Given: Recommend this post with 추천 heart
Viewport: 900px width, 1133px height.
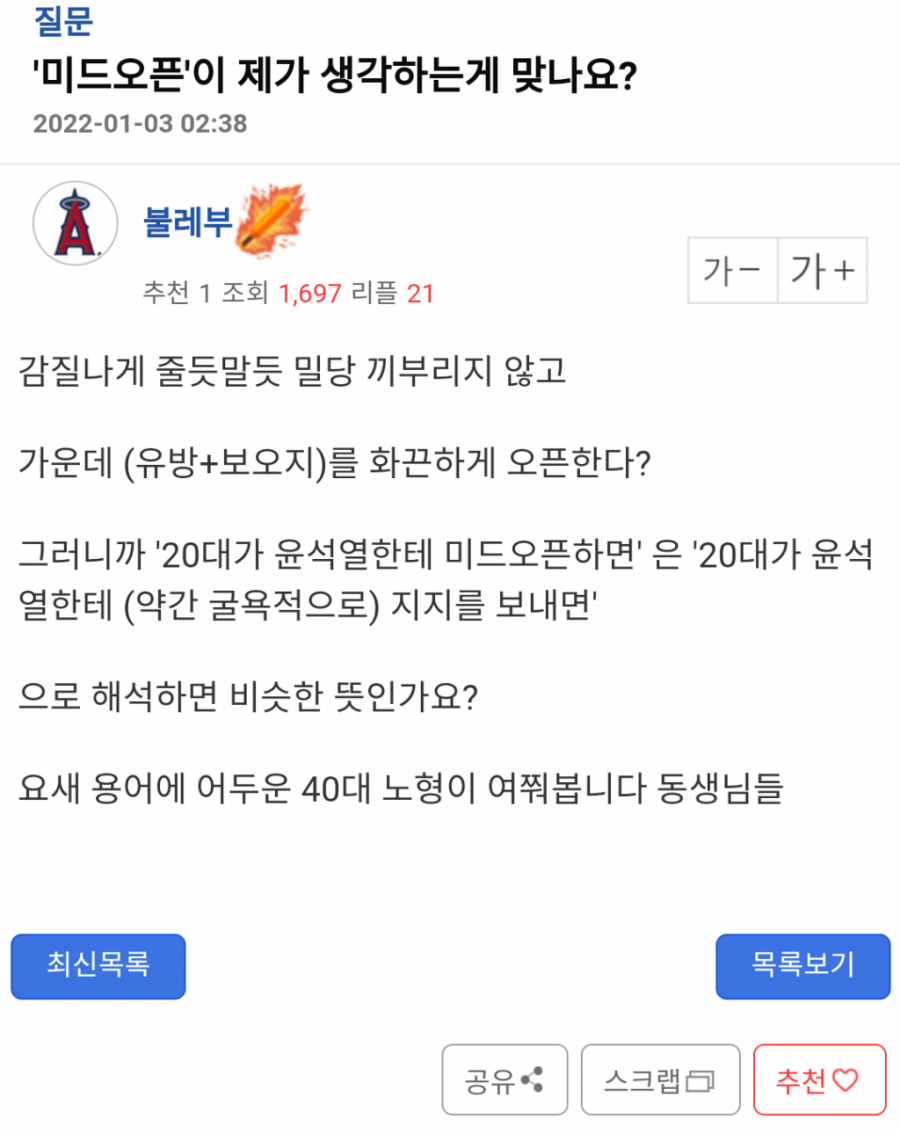Looking at the screenshot, I should 818,1080.
